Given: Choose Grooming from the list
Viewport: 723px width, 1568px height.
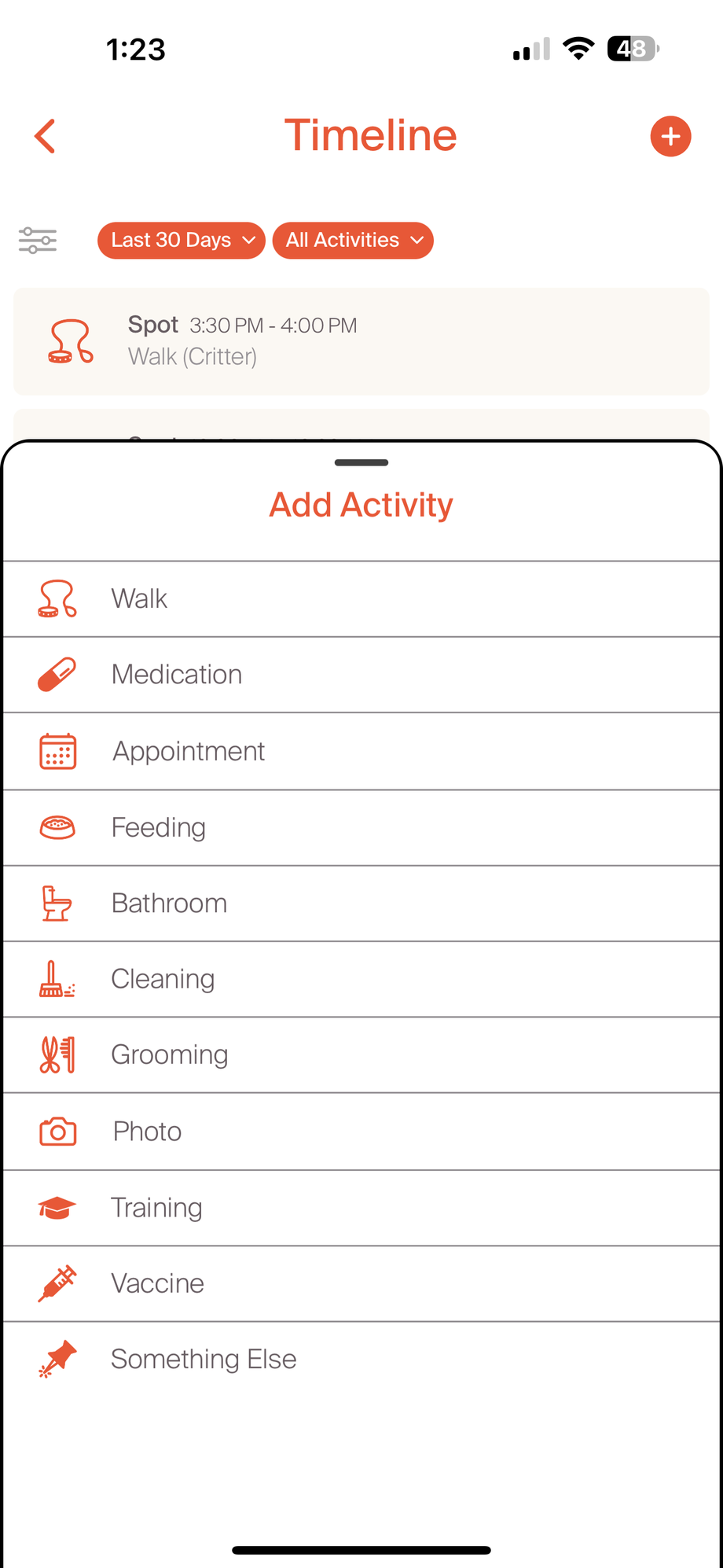Looking at the screenshot, I should (361, 1055).
